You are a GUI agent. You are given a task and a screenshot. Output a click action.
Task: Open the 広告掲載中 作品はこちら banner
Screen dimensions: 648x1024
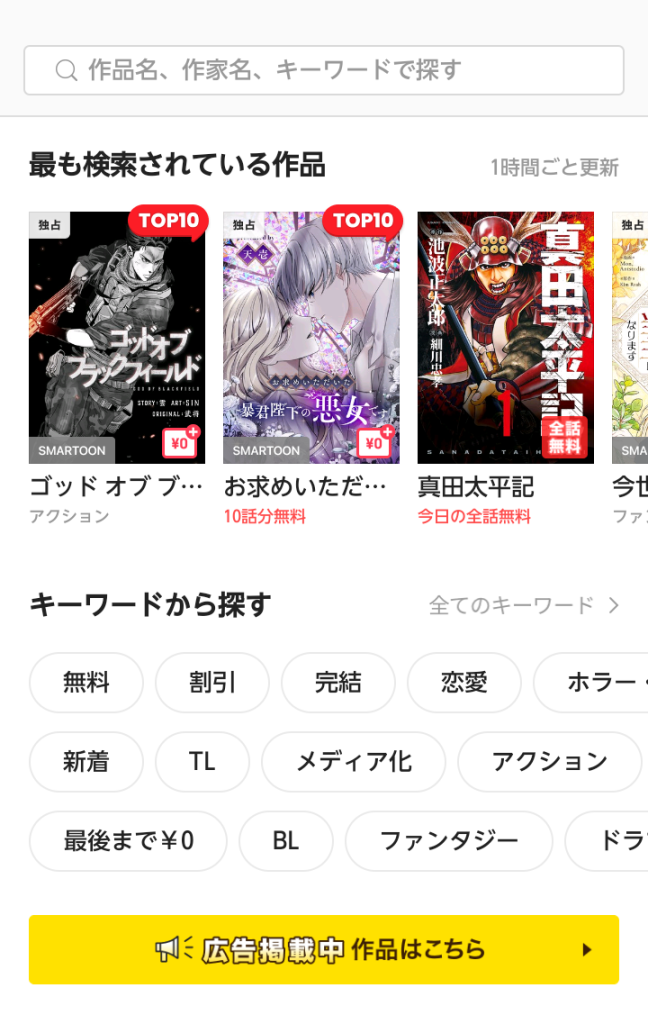[323, 949]
